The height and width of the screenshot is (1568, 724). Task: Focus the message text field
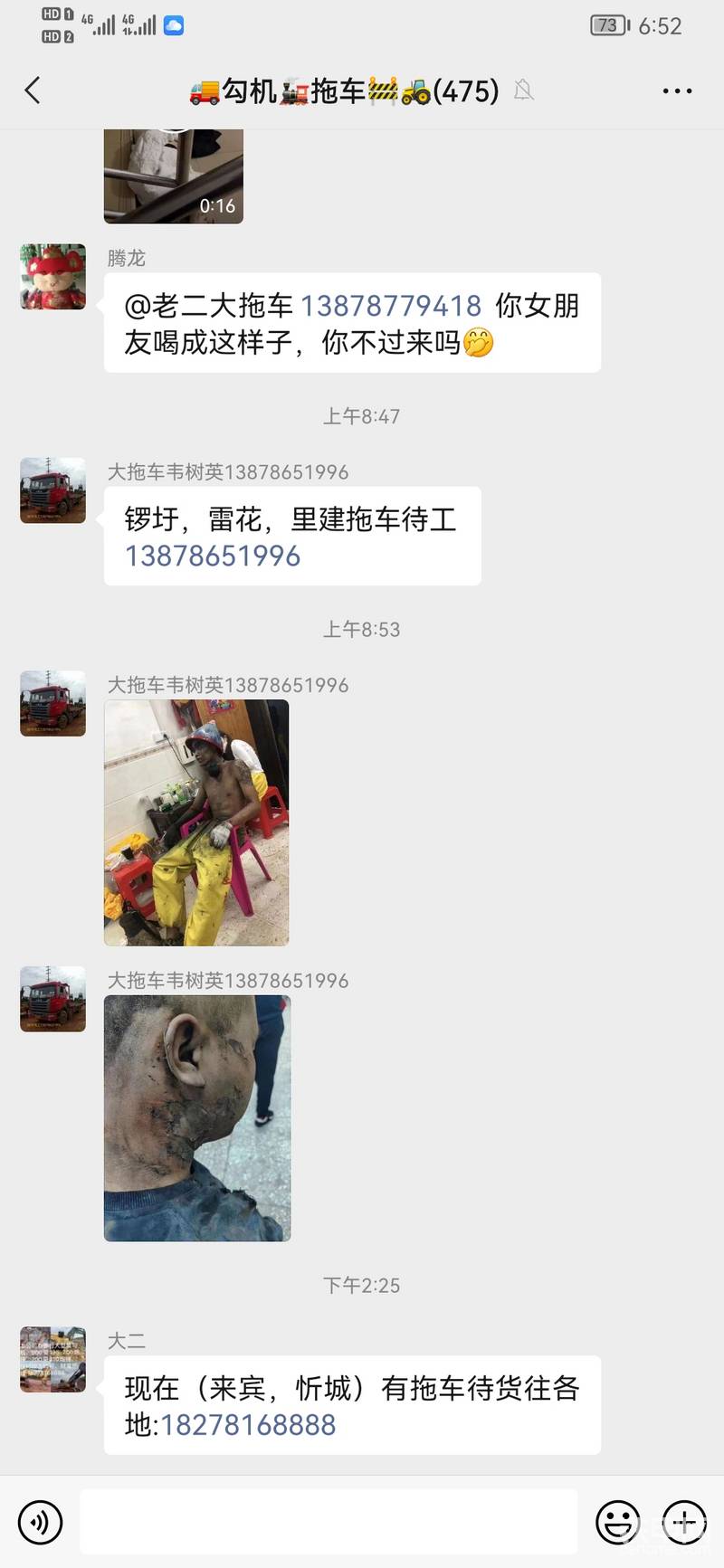point(329,1522)
